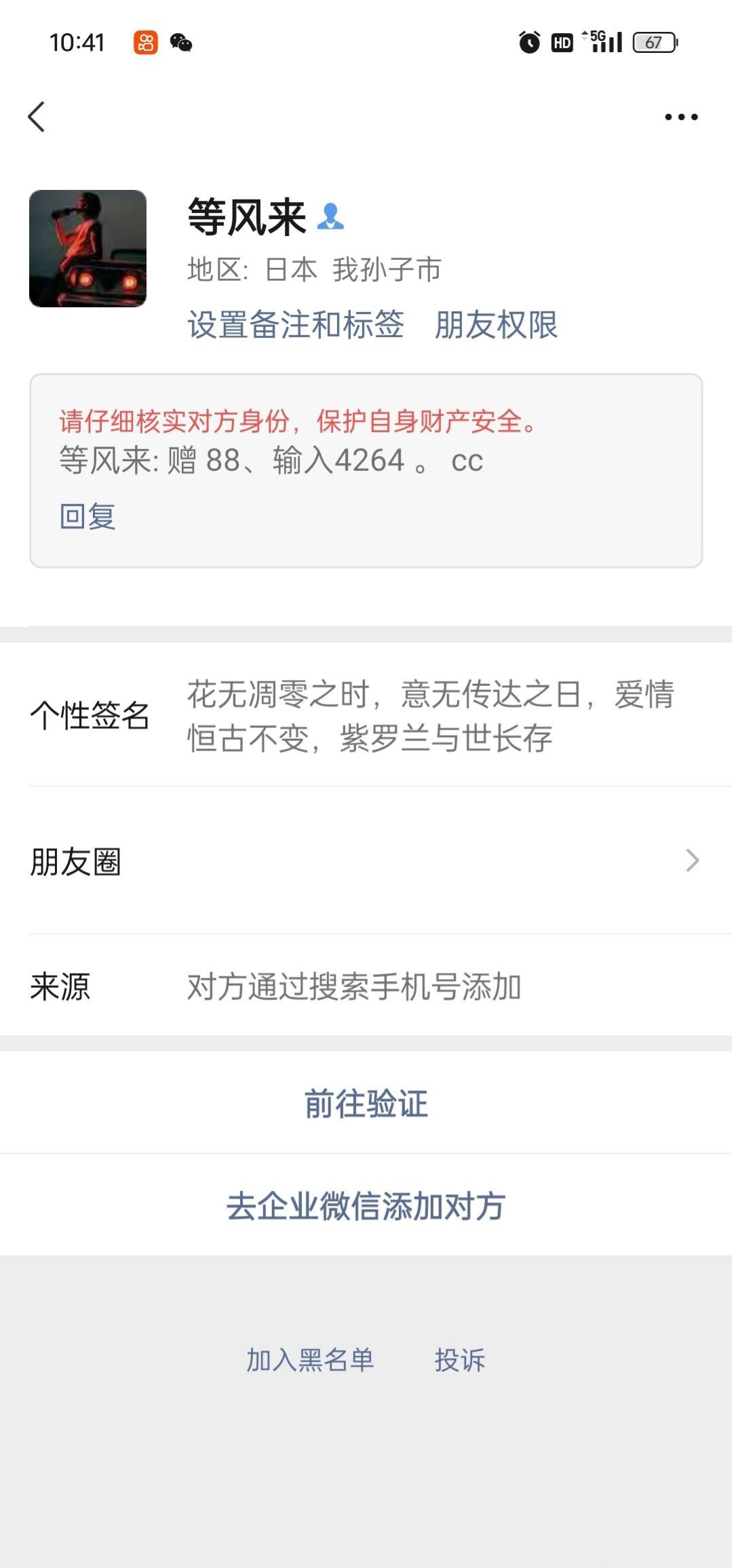732x1568 pixels.
Task: Open the three-dot overflow menu
Action: pos(681,117)
